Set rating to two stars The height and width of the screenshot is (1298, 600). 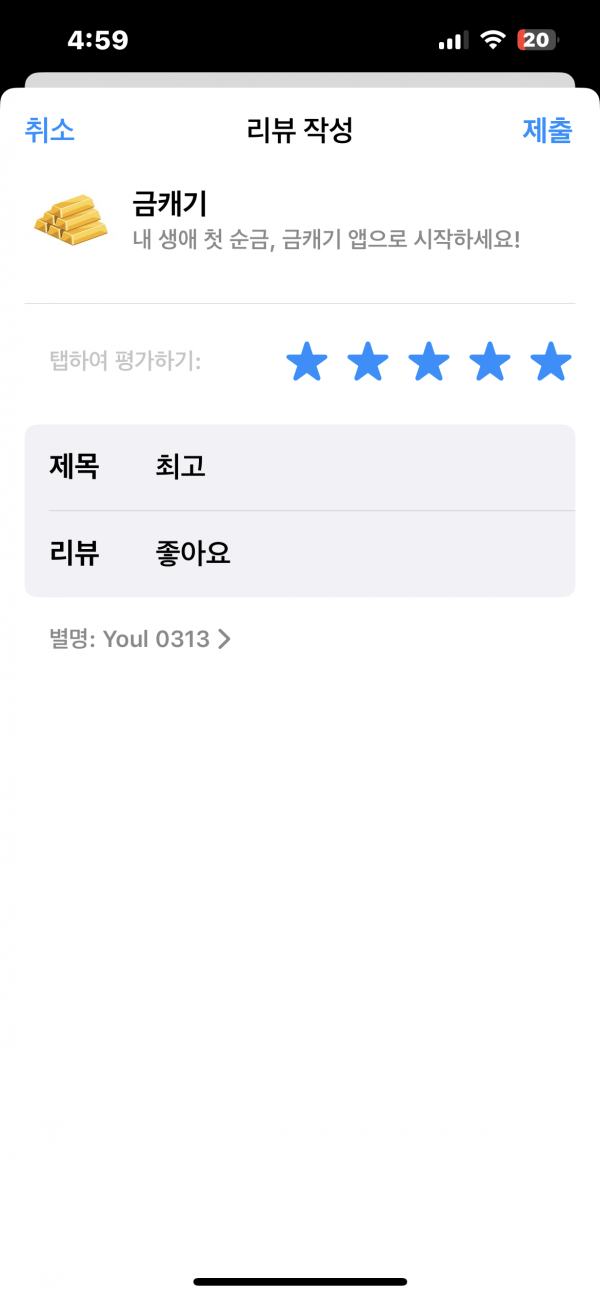[x=368, y=361]
